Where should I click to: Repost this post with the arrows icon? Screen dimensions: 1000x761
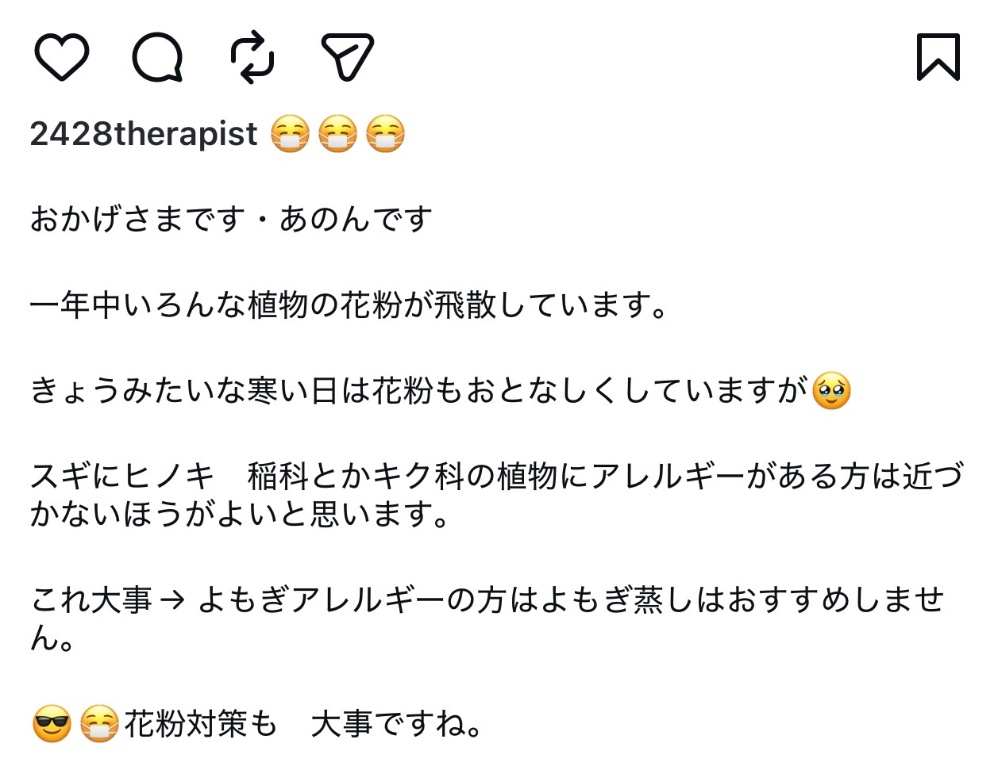252,57
